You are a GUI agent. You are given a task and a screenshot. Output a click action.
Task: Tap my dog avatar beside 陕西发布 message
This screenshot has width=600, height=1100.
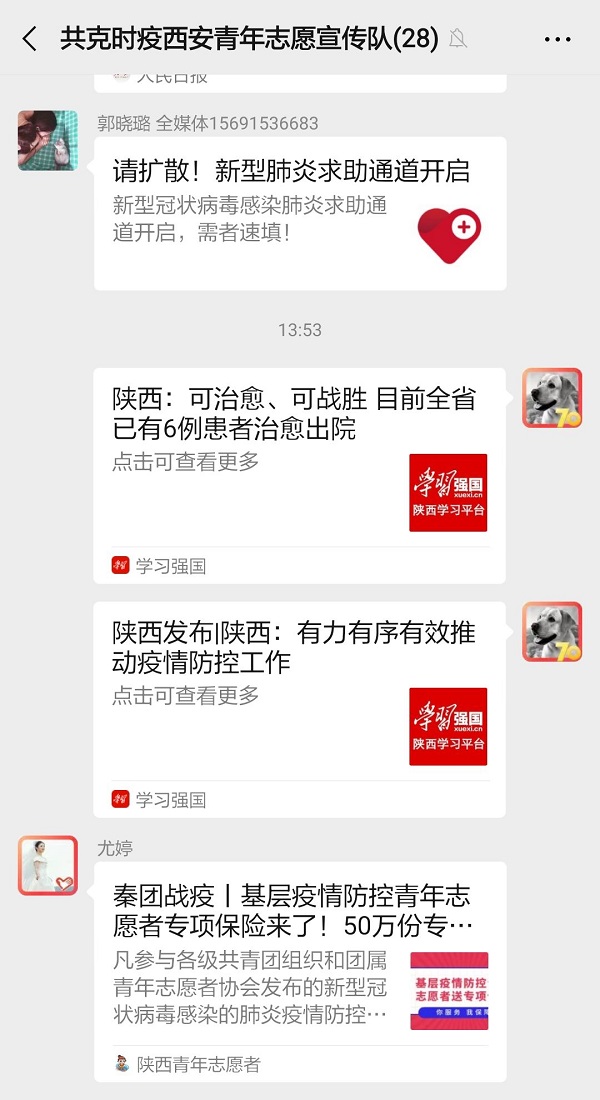point(552,632)
